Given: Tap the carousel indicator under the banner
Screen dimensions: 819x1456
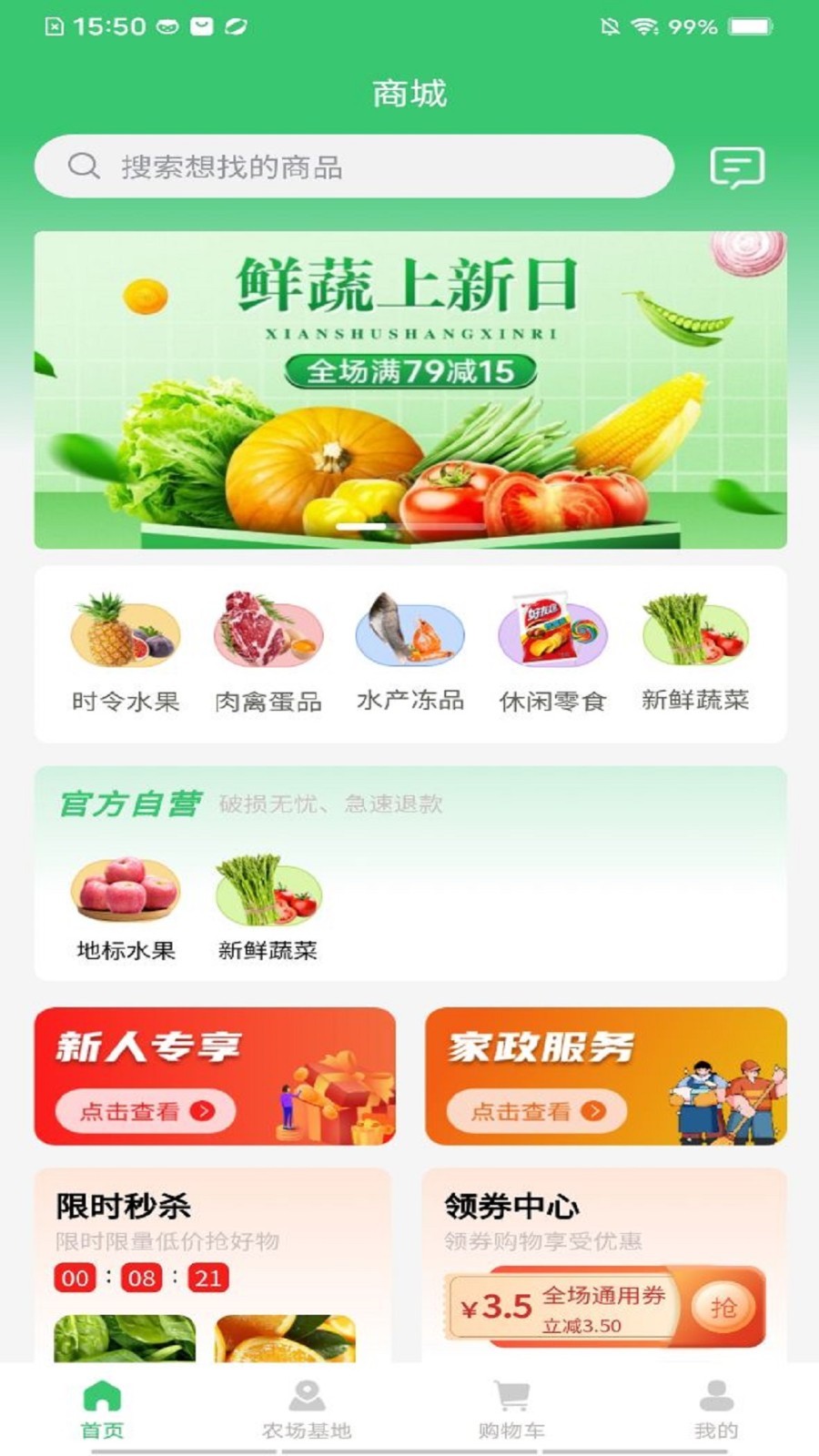Looking at the screenshot, I should [x=409, y=526].
